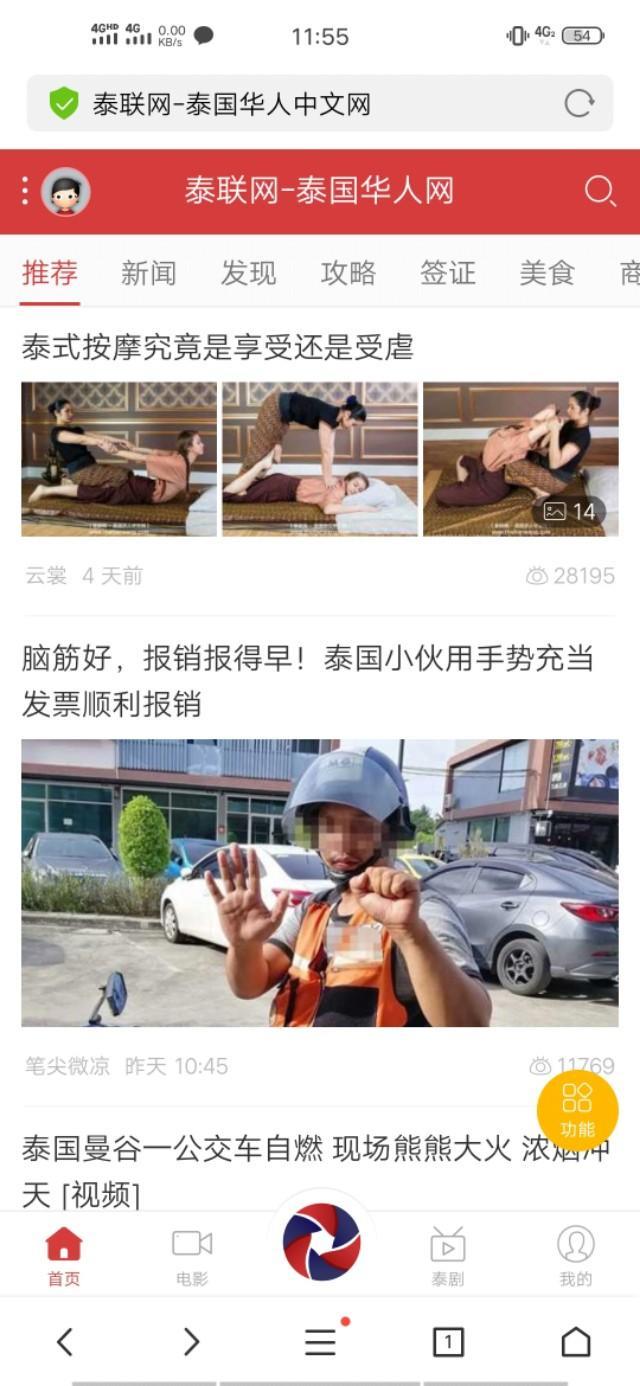The height and width of the screenshot is (1386, 640).
Task: Switch to the 签证 tab
Action: coord(447,273)
